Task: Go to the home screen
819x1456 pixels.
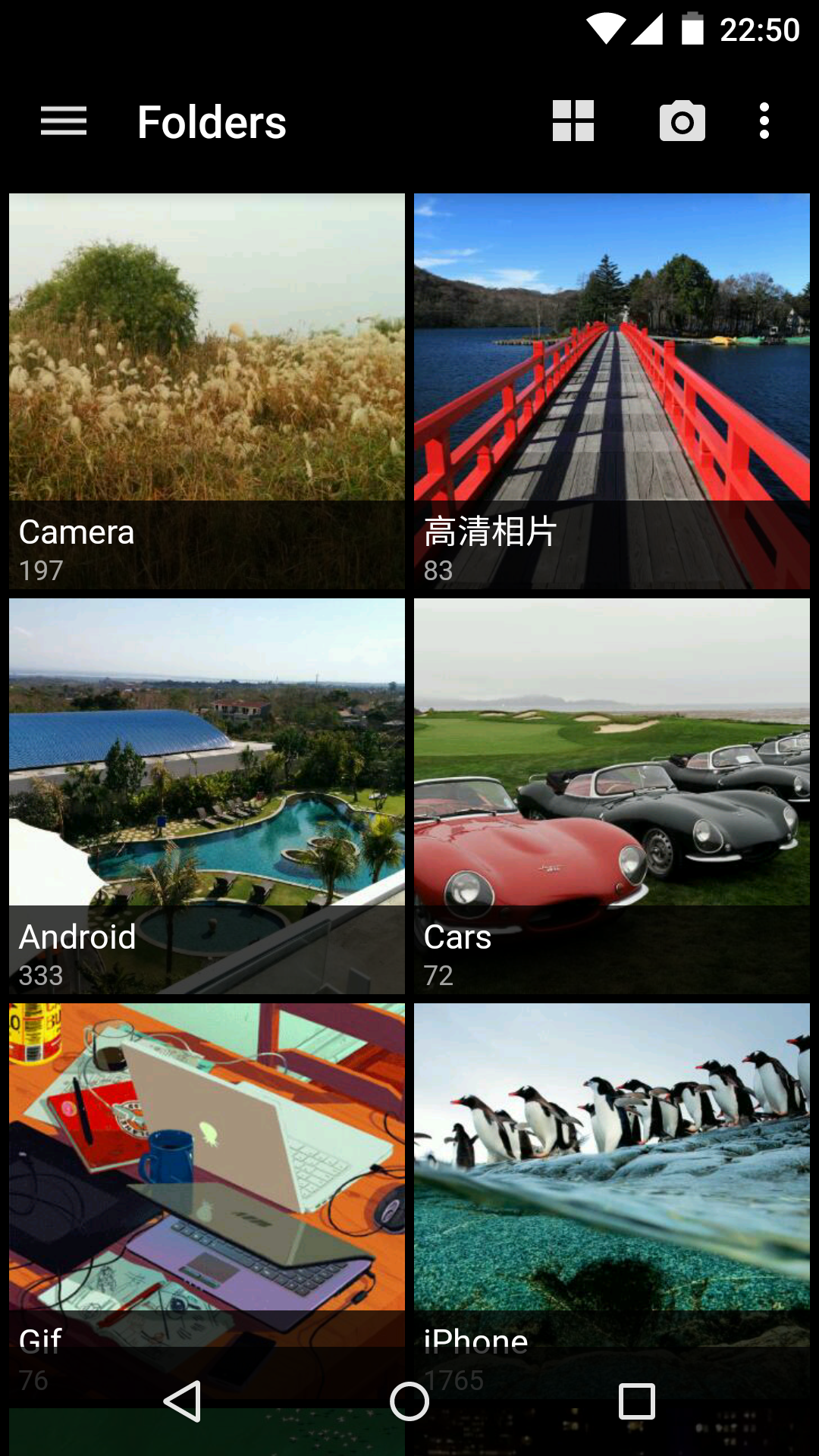Action: (x=409, y=1401)
